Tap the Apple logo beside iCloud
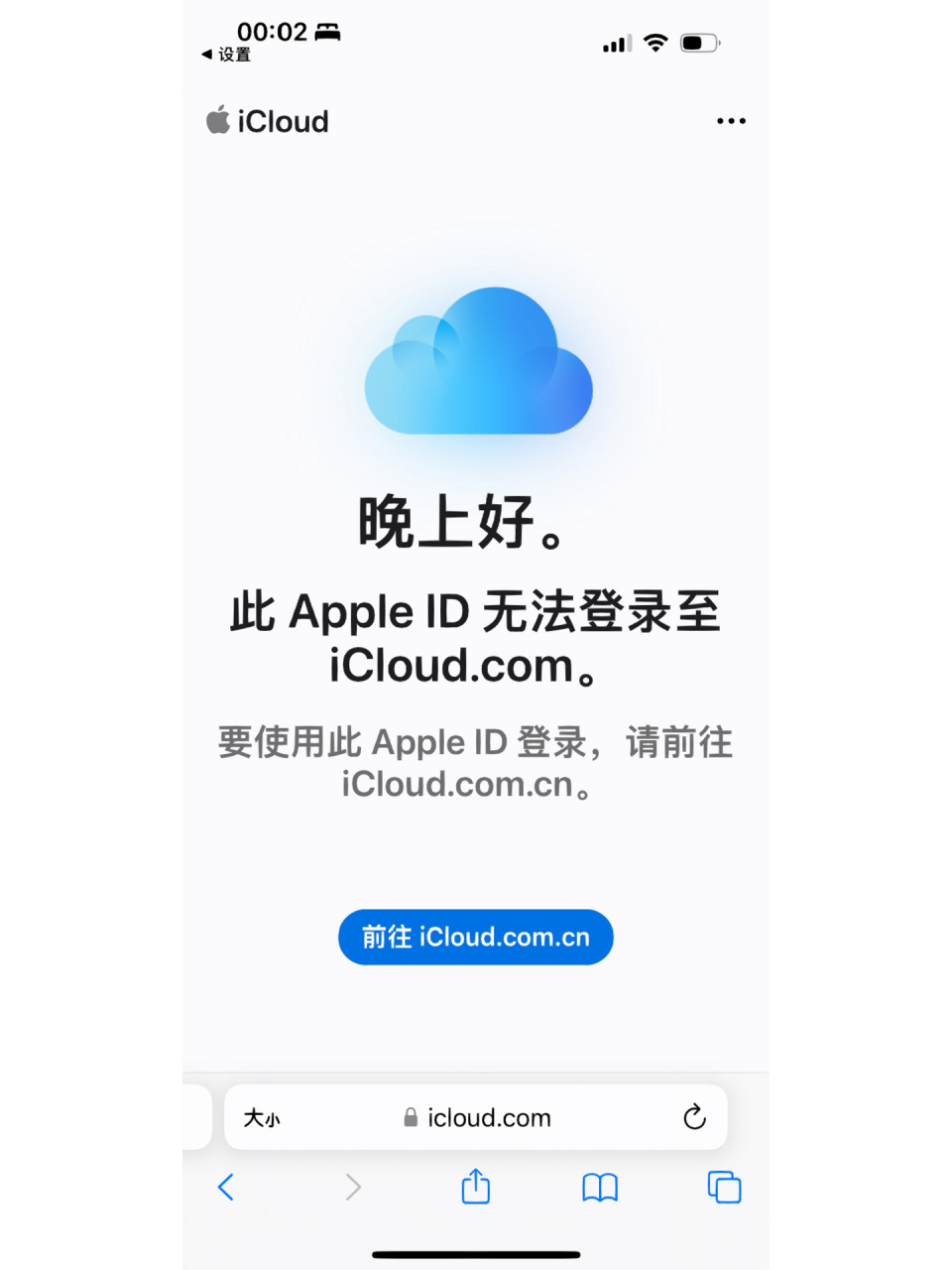 click(216, 120)
